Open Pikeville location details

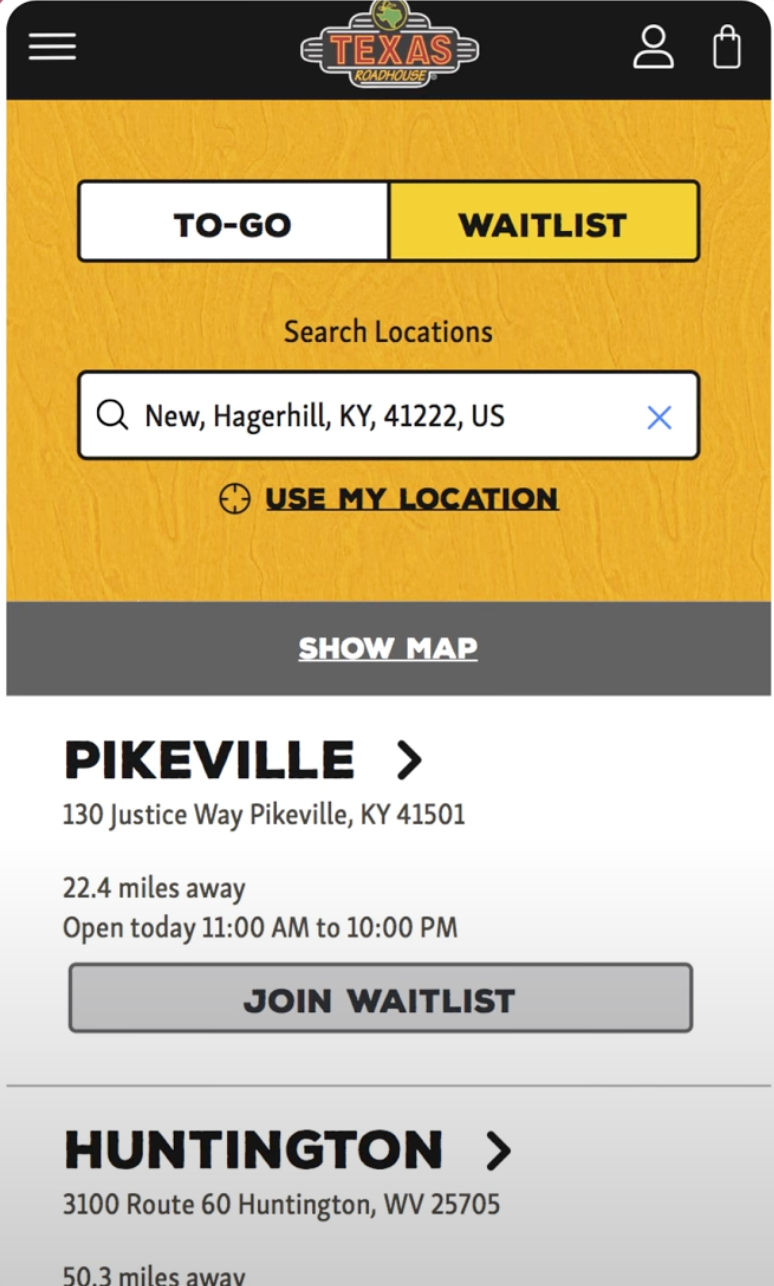tap(243, 761)
